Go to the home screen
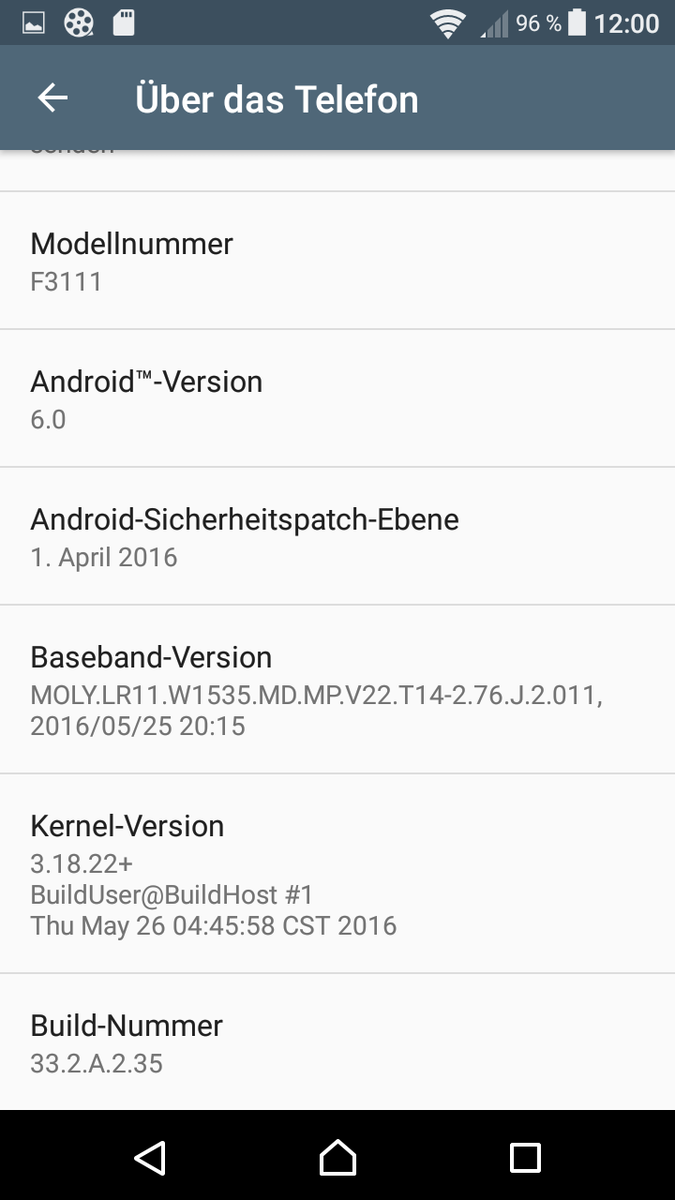The width and height of the screenshot is (675, 1200). (x=337, y=1157)
